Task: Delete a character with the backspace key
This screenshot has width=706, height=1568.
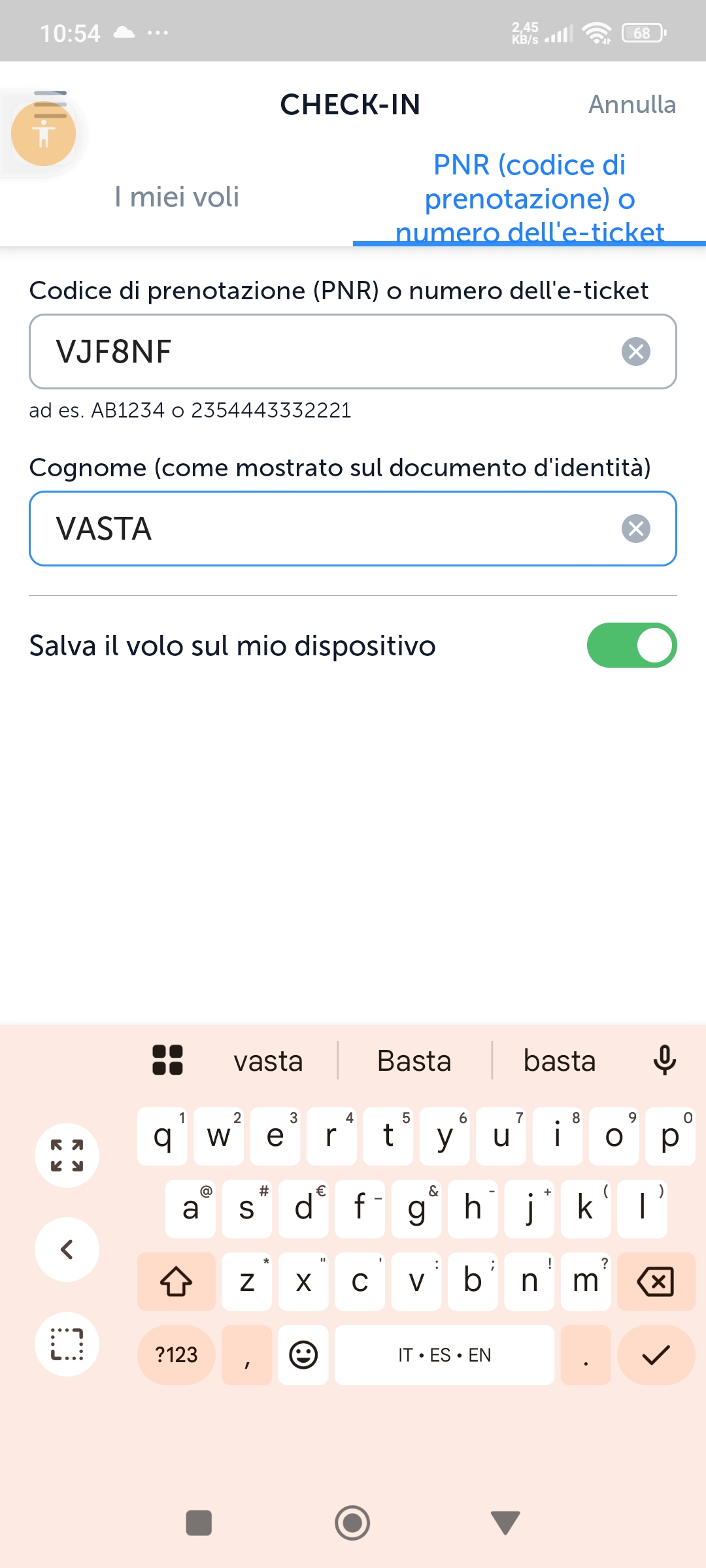Action: click(656, 1282)
